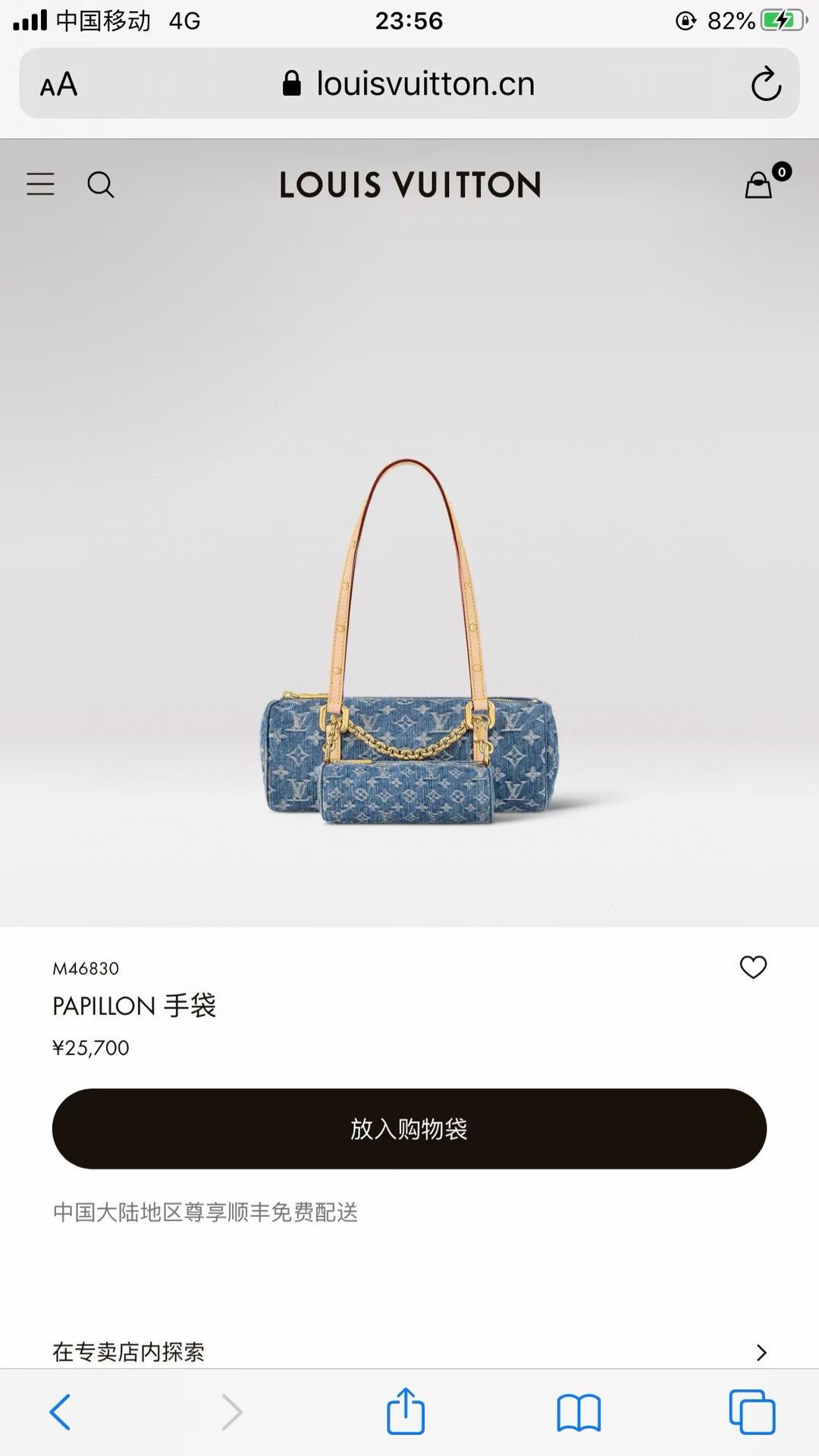Screen dimensions: 819x1456
Task: Tap 放入购物袋 to add to bag
Action: (409, 1128)
